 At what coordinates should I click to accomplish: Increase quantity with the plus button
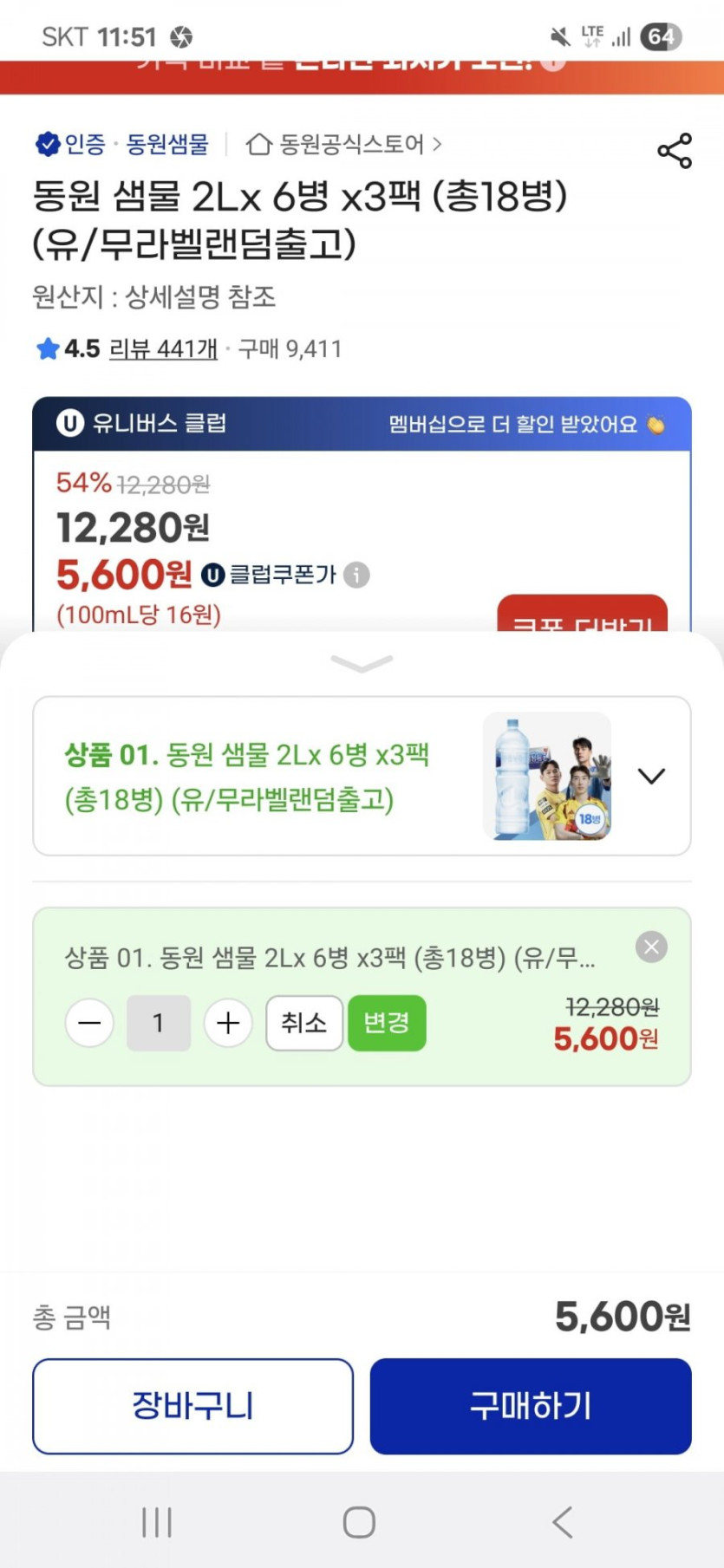click(x=228, y=1024)
